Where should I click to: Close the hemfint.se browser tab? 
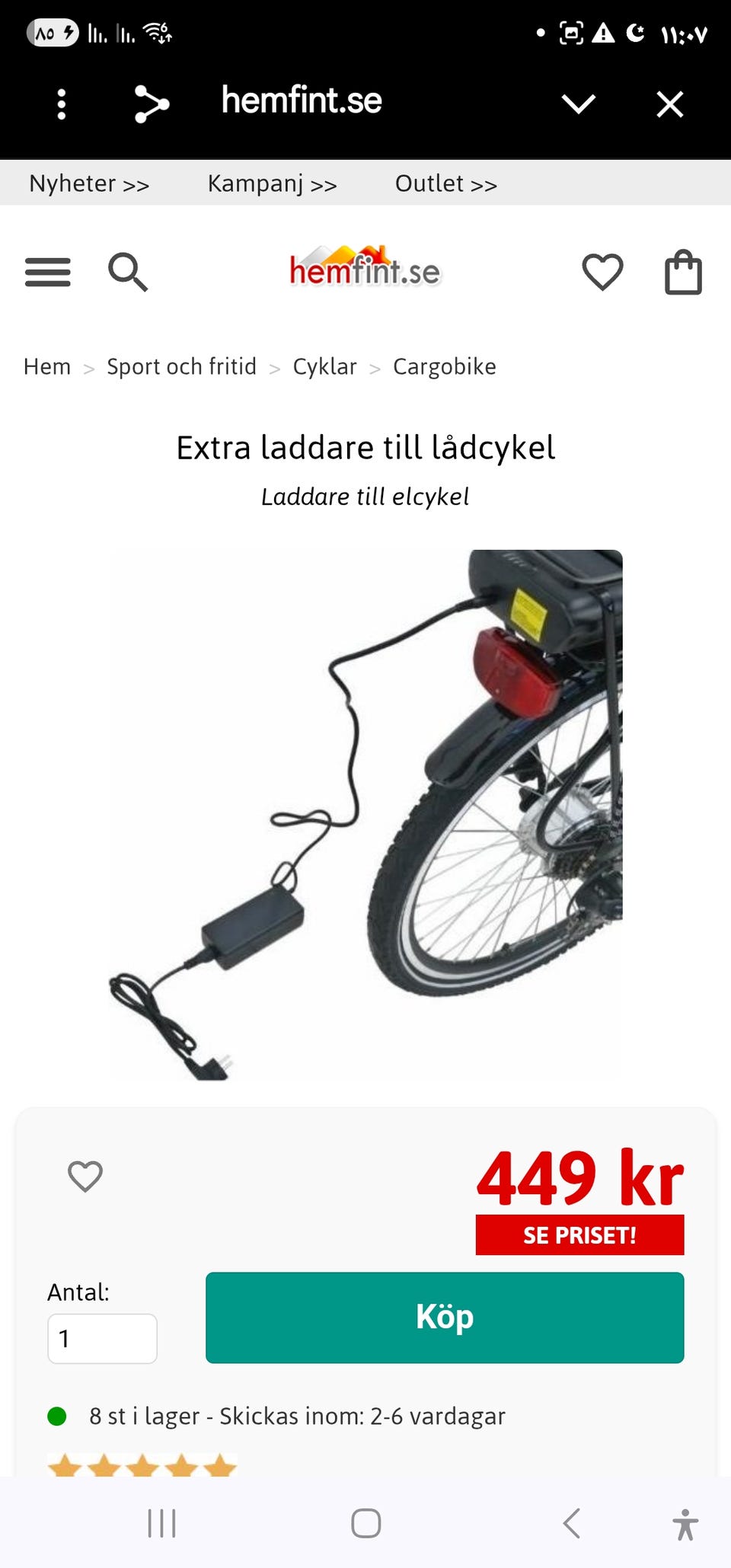670,104
